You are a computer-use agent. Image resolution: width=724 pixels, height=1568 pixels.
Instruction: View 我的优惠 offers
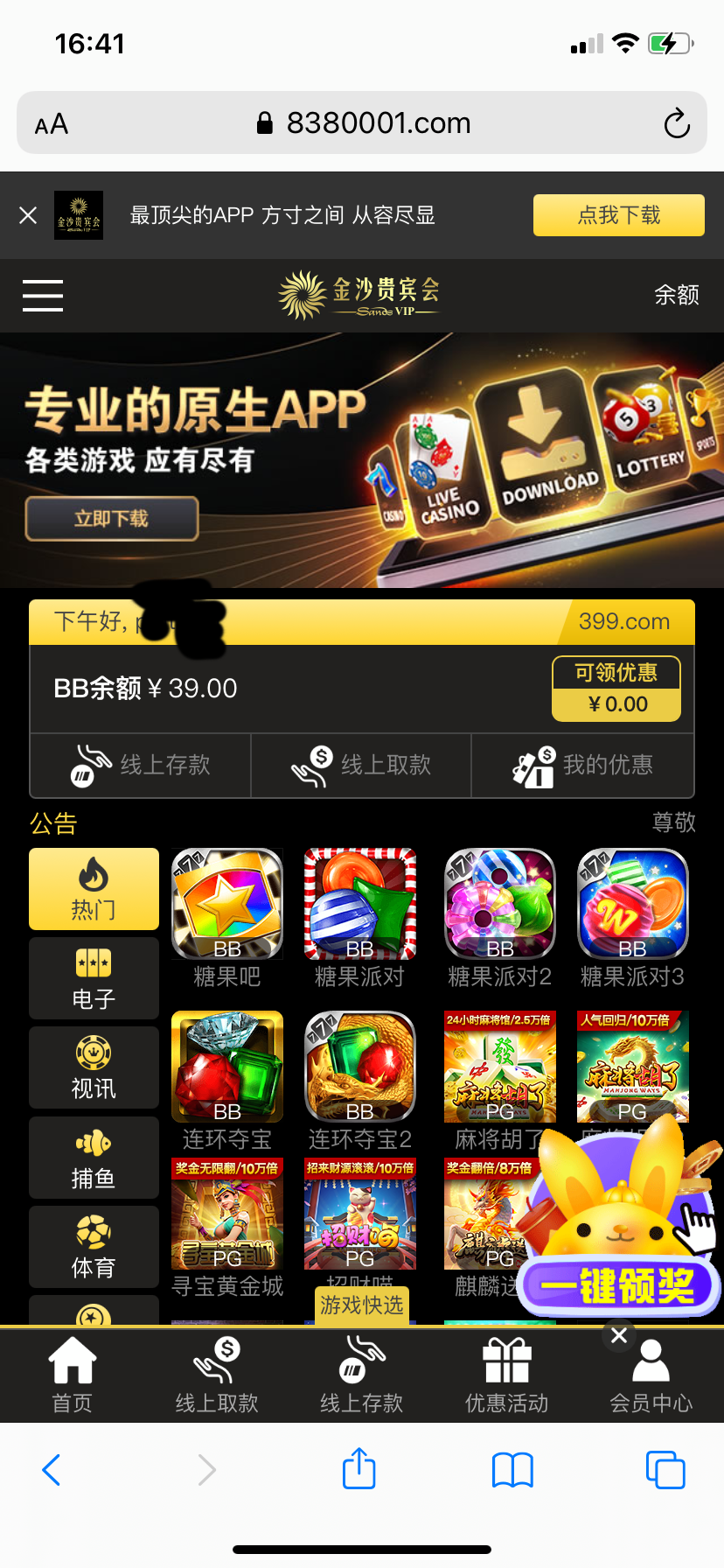coord(582,766)
